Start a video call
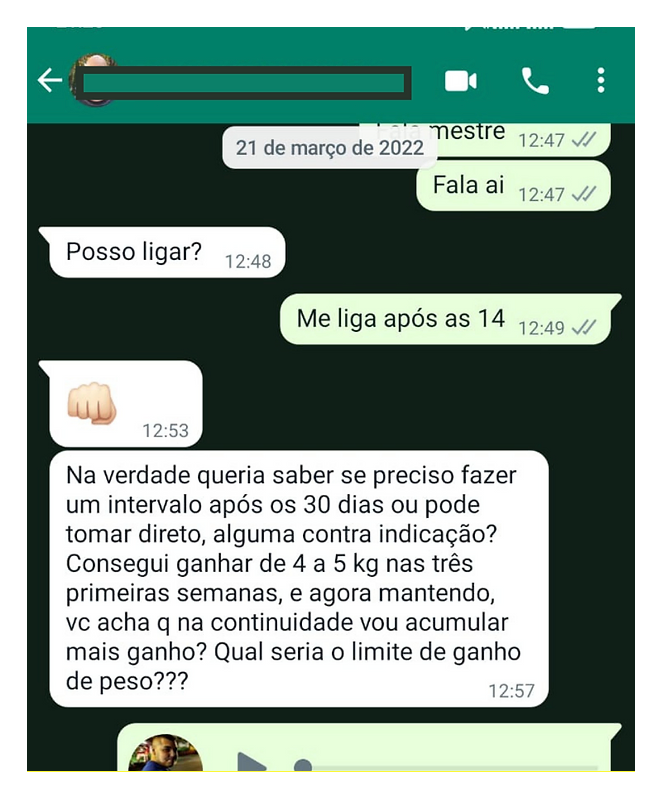Image resolution: width=661 pixels, height=799 pixels. click(x=460, y=81)
